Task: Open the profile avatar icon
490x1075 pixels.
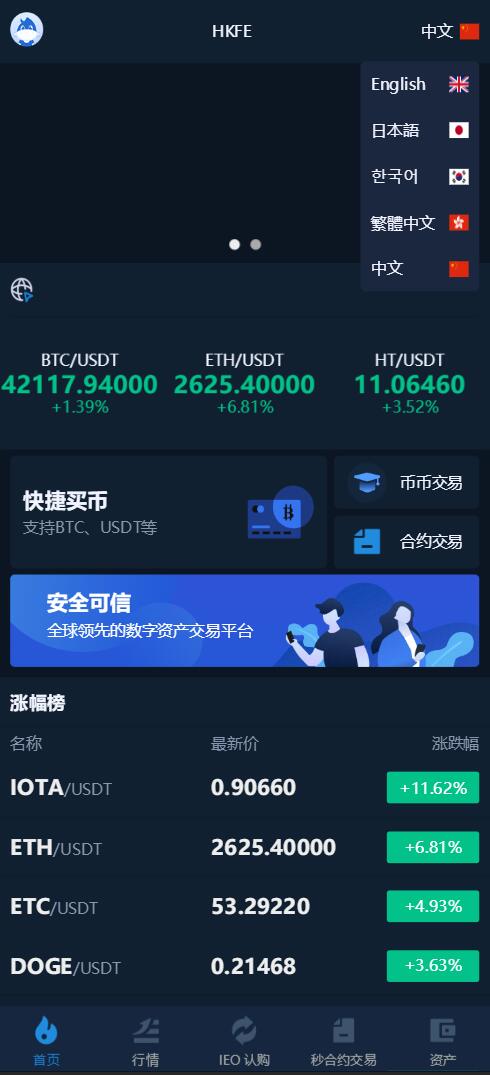Action: click(x=27, y=31)
